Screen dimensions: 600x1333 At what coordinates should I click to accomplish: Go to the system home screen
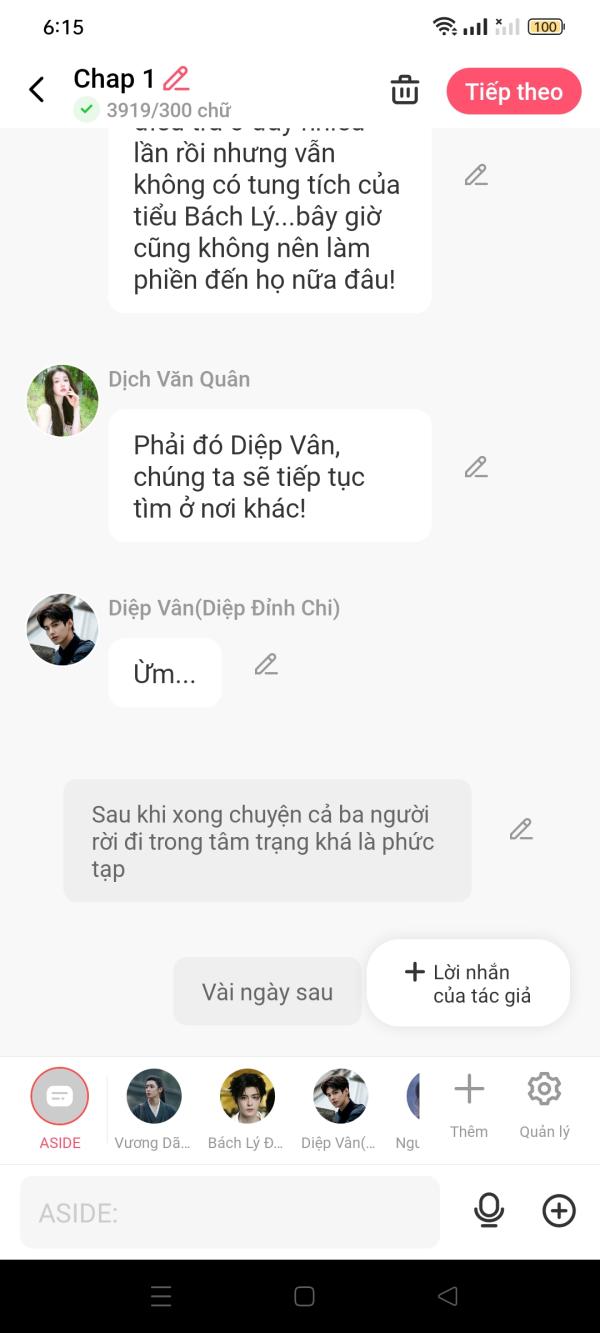(x=305, y=1296)
